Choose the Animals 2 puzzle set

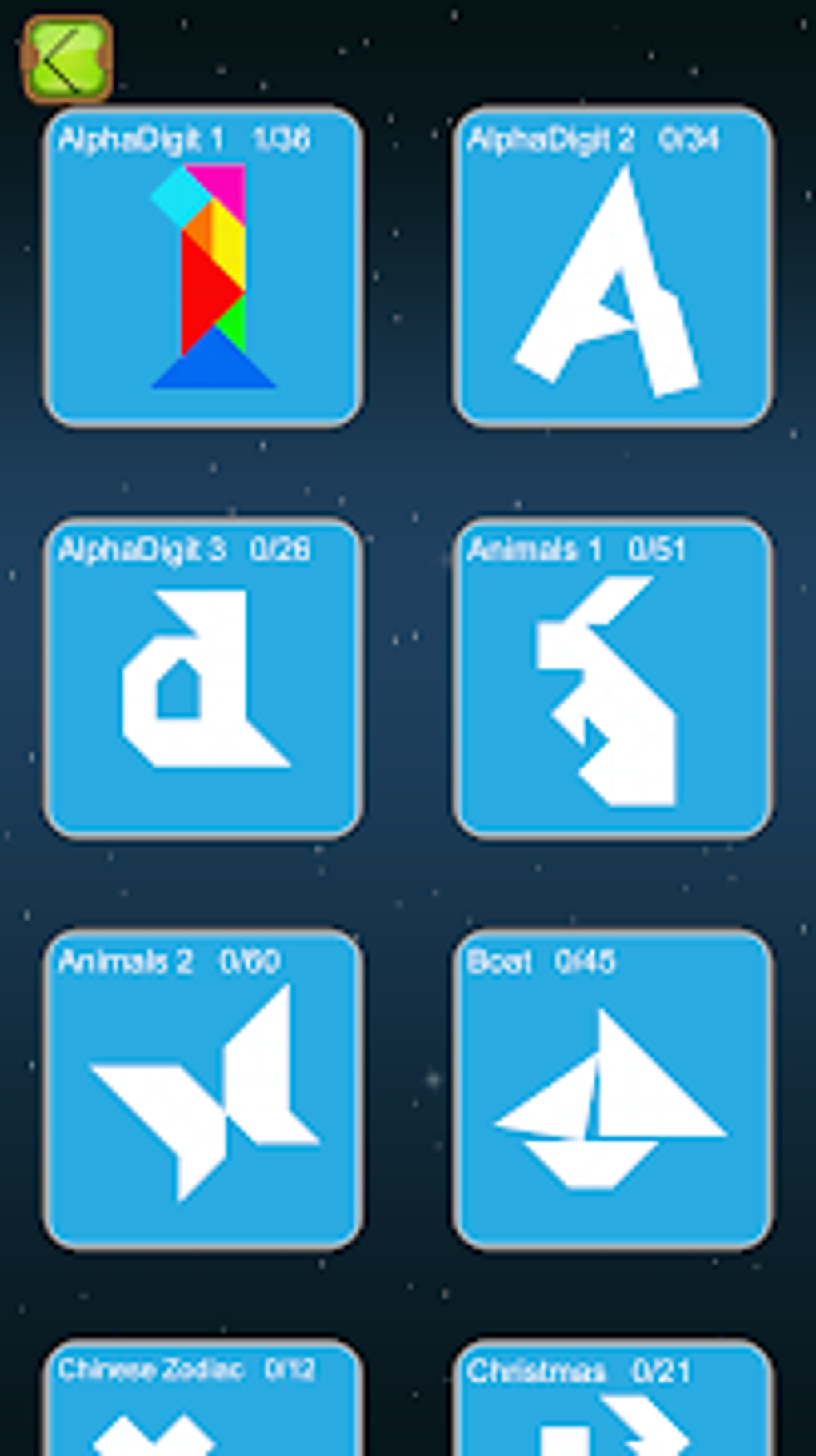coord(203,1089)
